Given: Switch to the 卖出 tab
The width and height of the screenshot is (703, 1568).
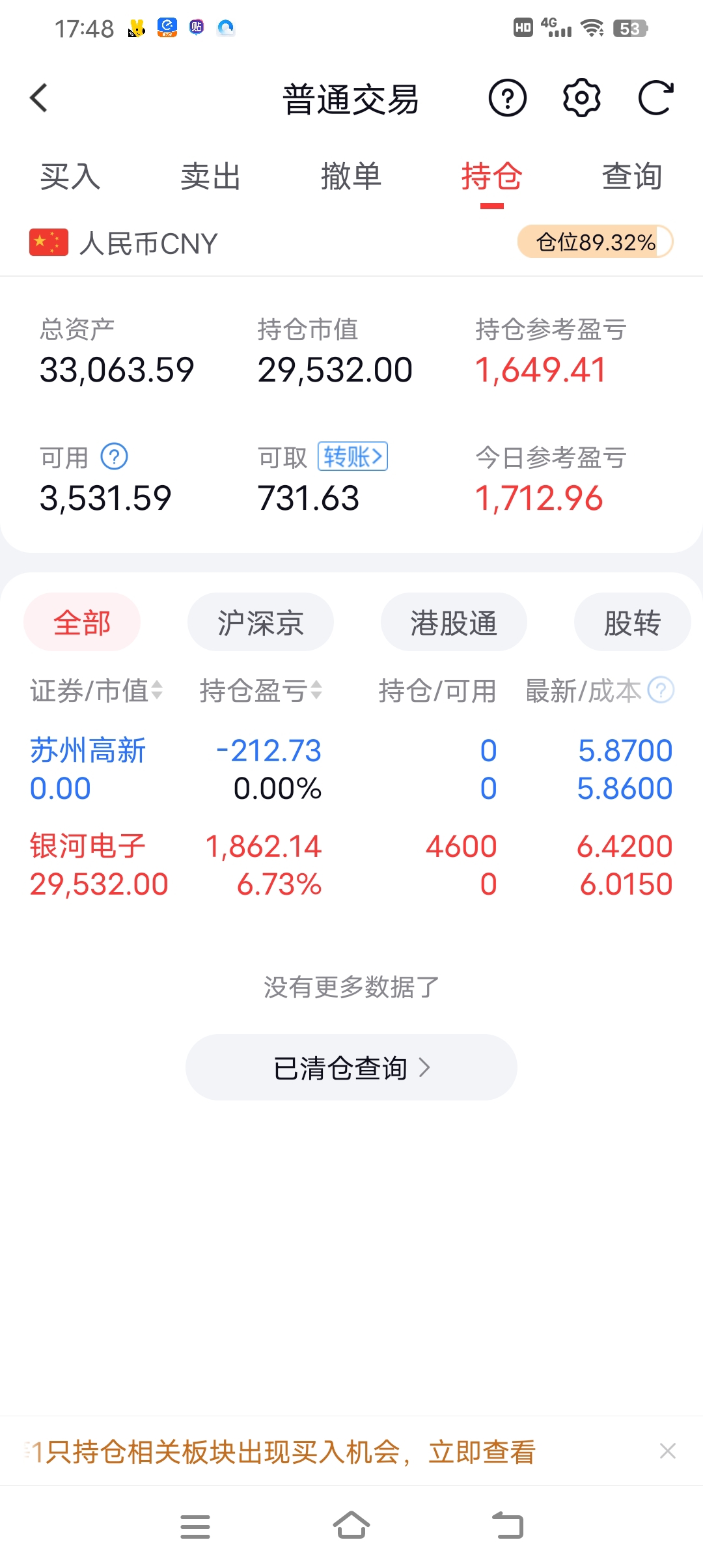Looking at the screenshot, I should (210, 177).
